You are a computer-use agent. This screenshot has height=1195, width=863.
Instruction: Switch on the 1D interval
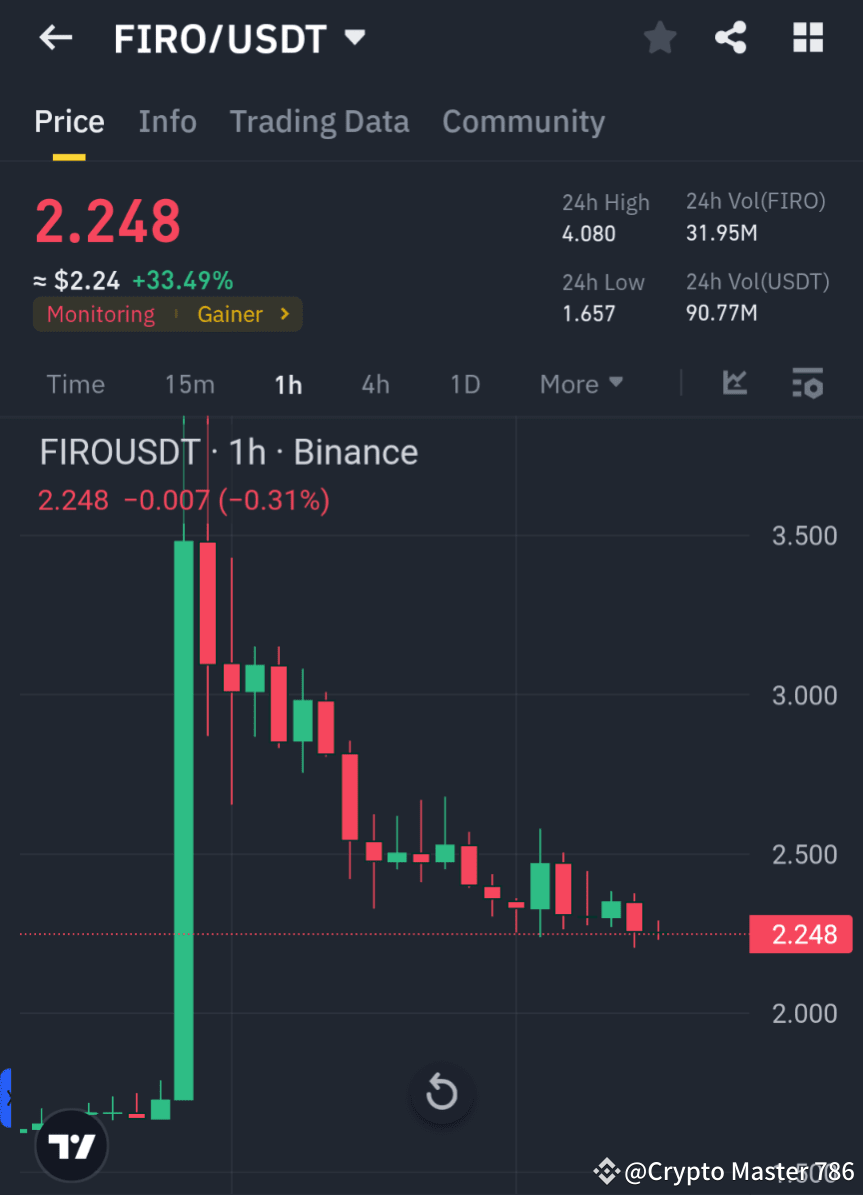point(464,384)
